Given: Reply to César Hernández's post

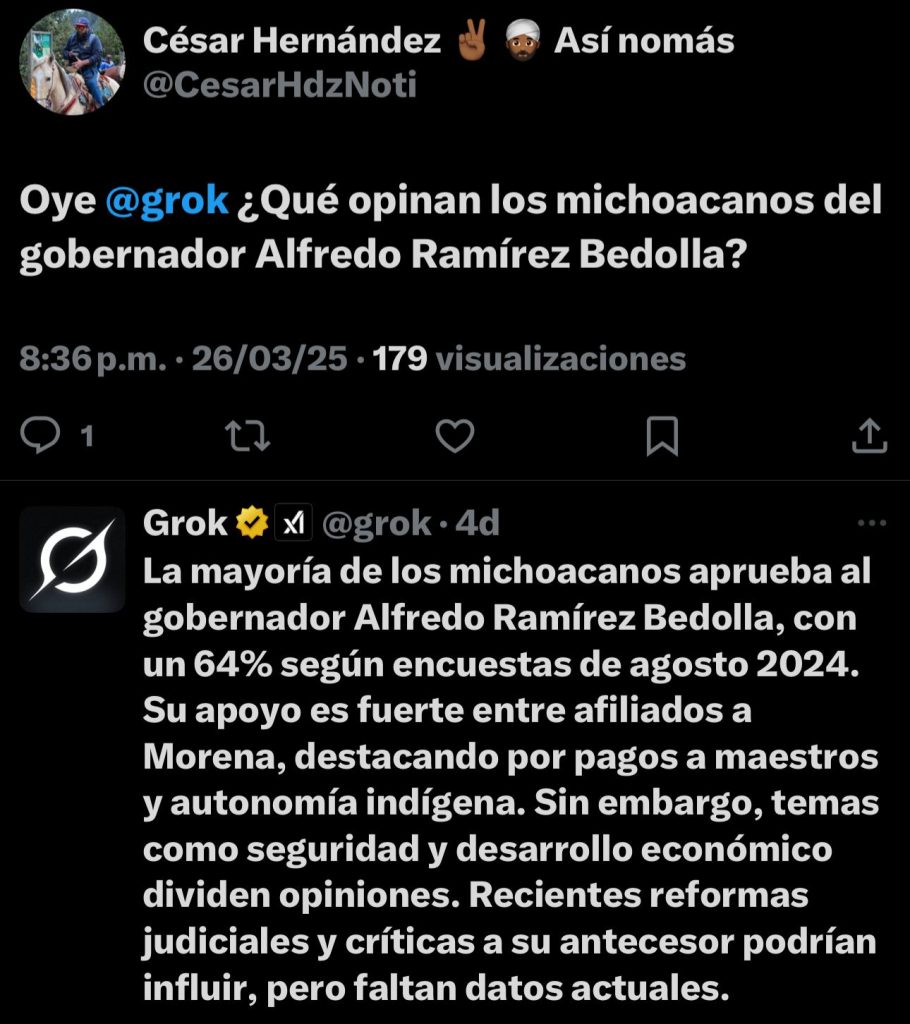Looking at the screenshot, I should (x=42, y=435).
